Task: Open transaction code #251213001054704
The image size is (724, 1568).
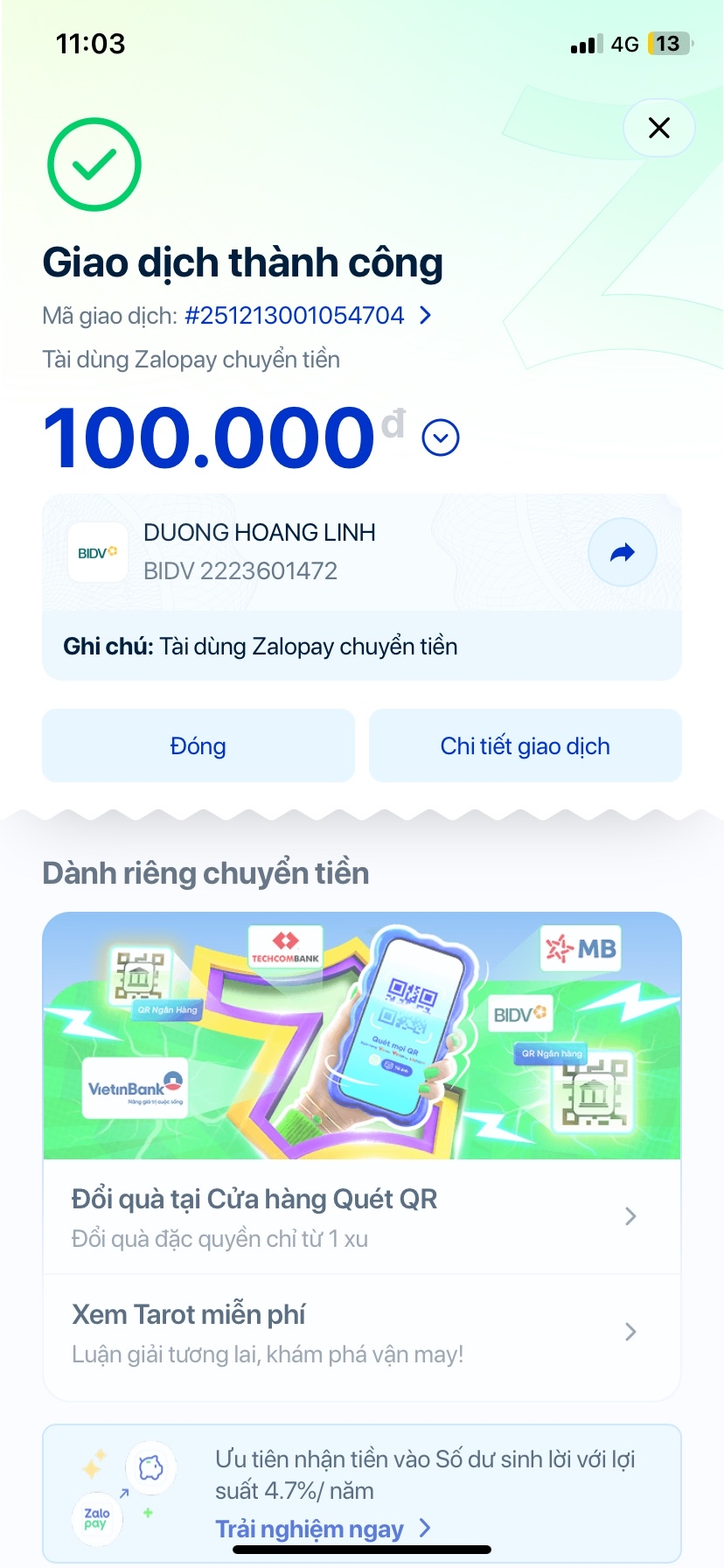Action: click(x=308, y=315)
